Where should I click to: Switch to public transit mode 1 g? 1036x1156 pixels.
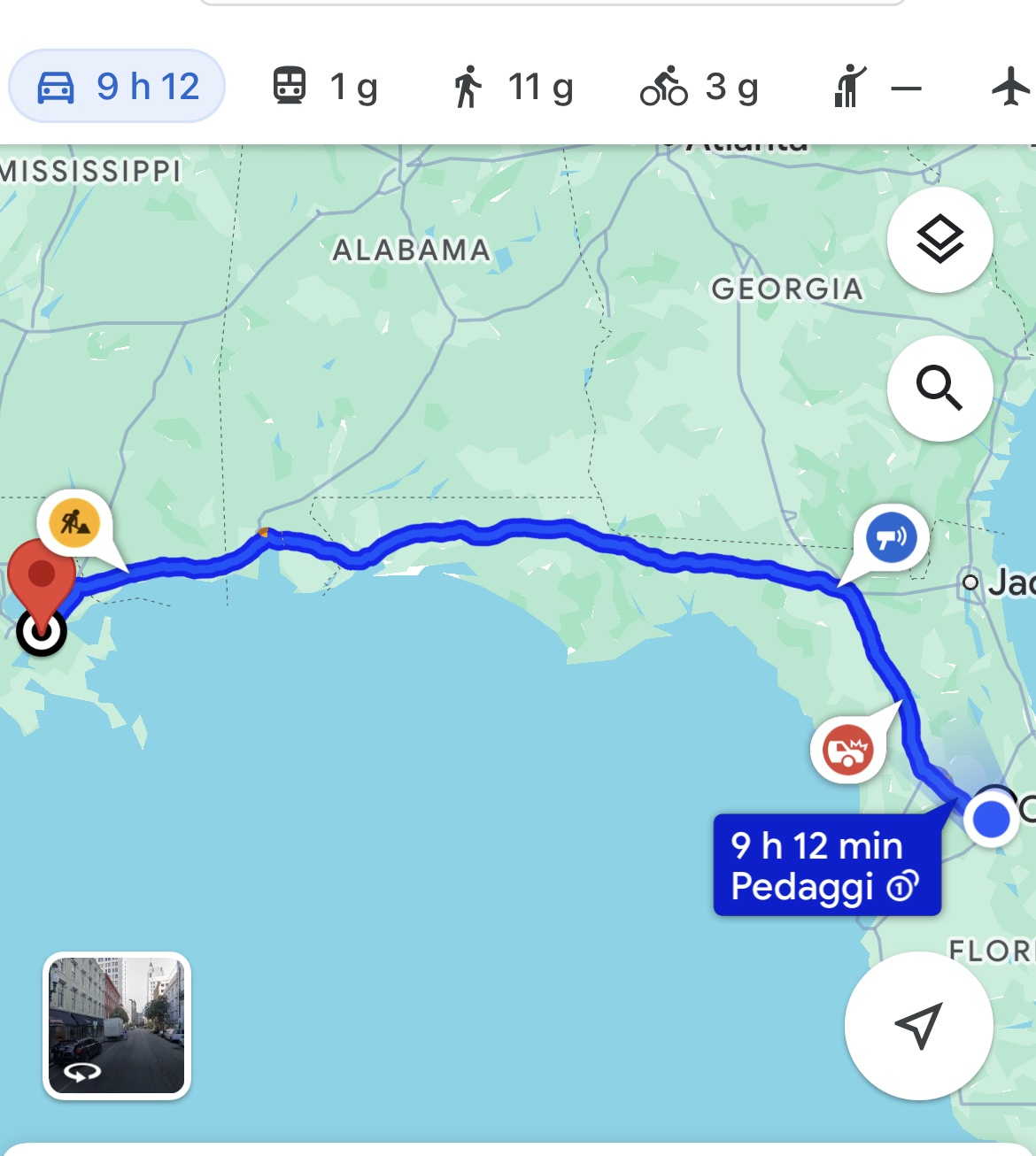(324, 87)
